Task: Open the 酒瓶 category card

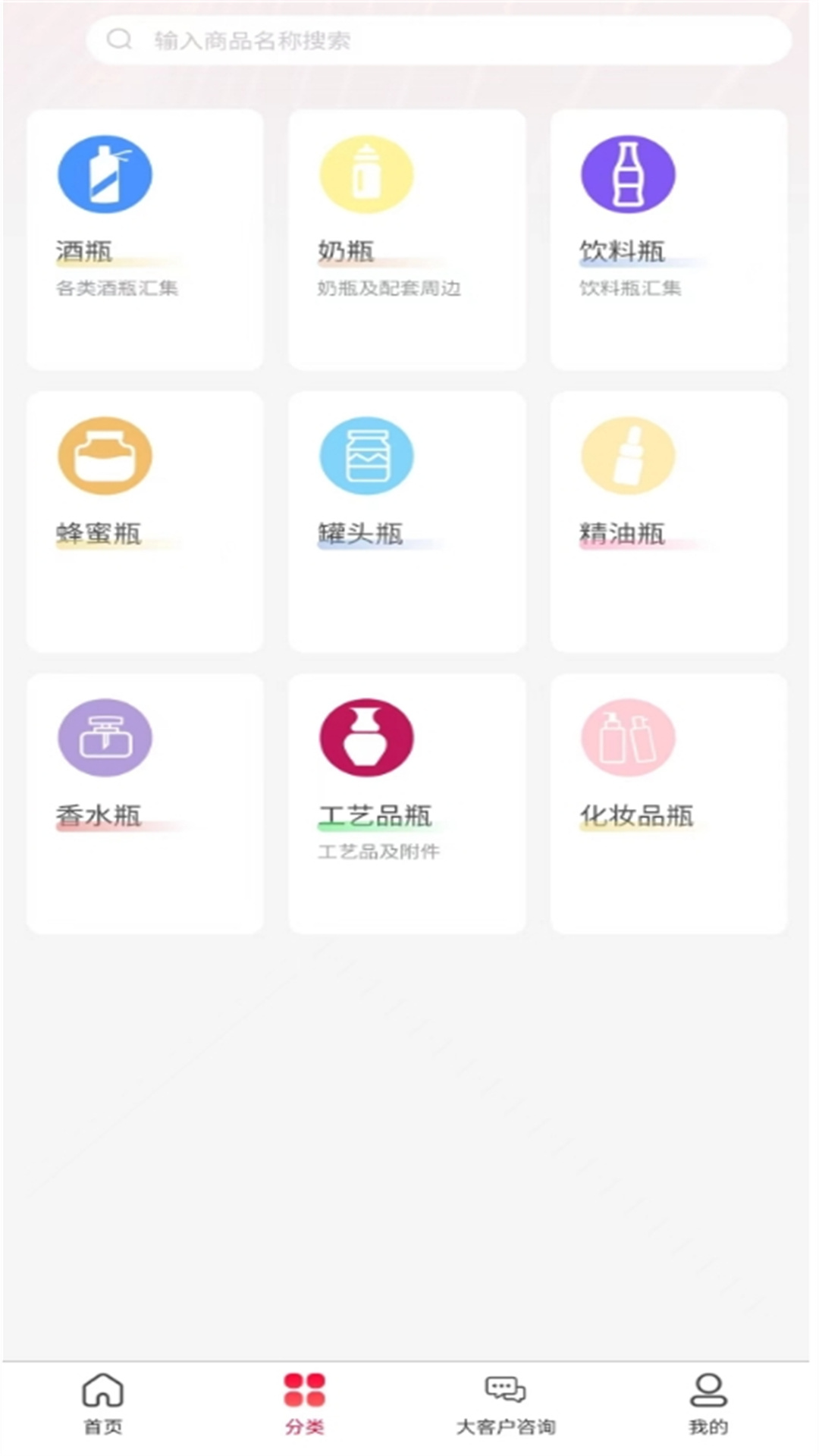Action: tap(145, 239)
